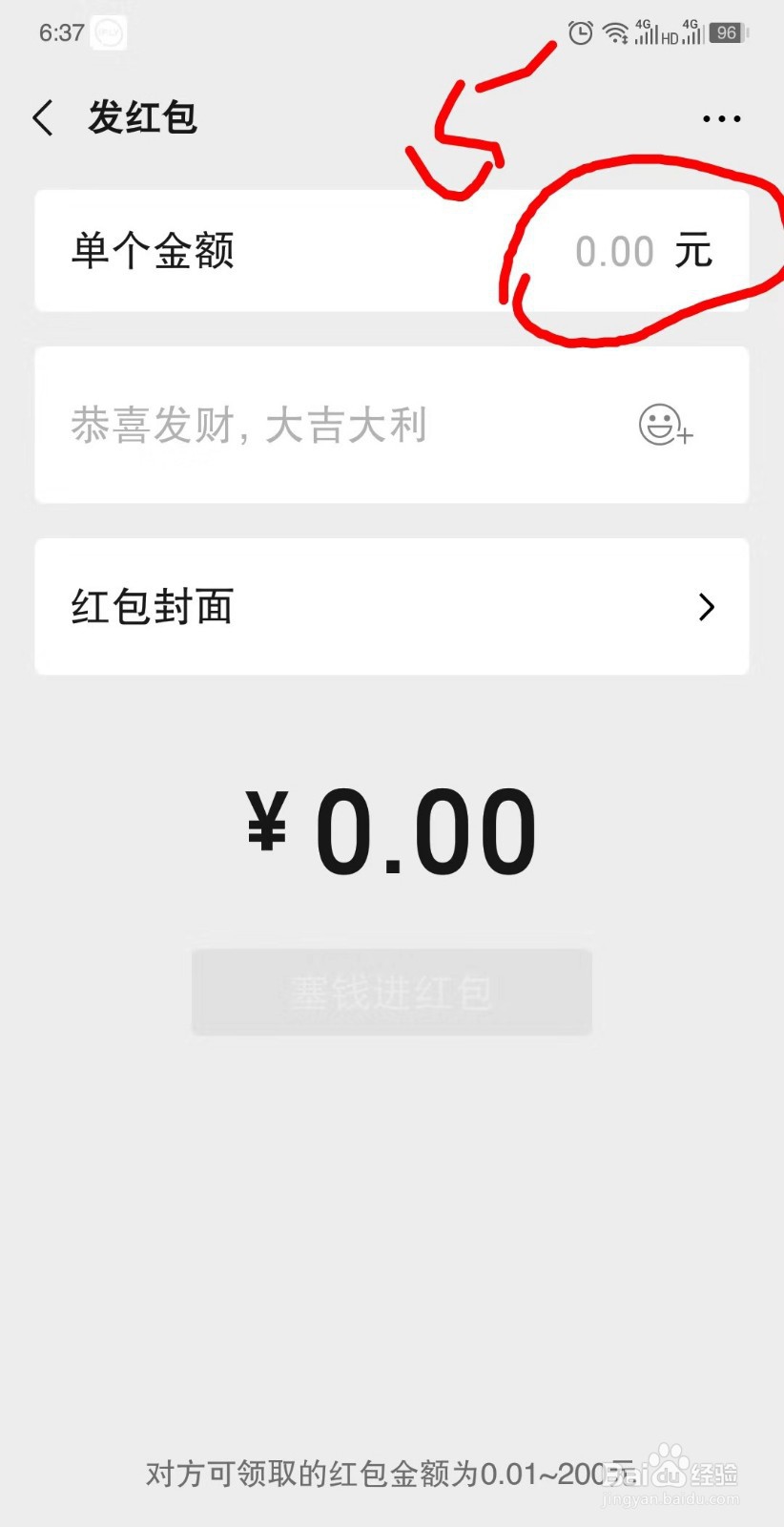Add an emoji sticker to the greeting
784x1527 pixels.
[666, 425]
